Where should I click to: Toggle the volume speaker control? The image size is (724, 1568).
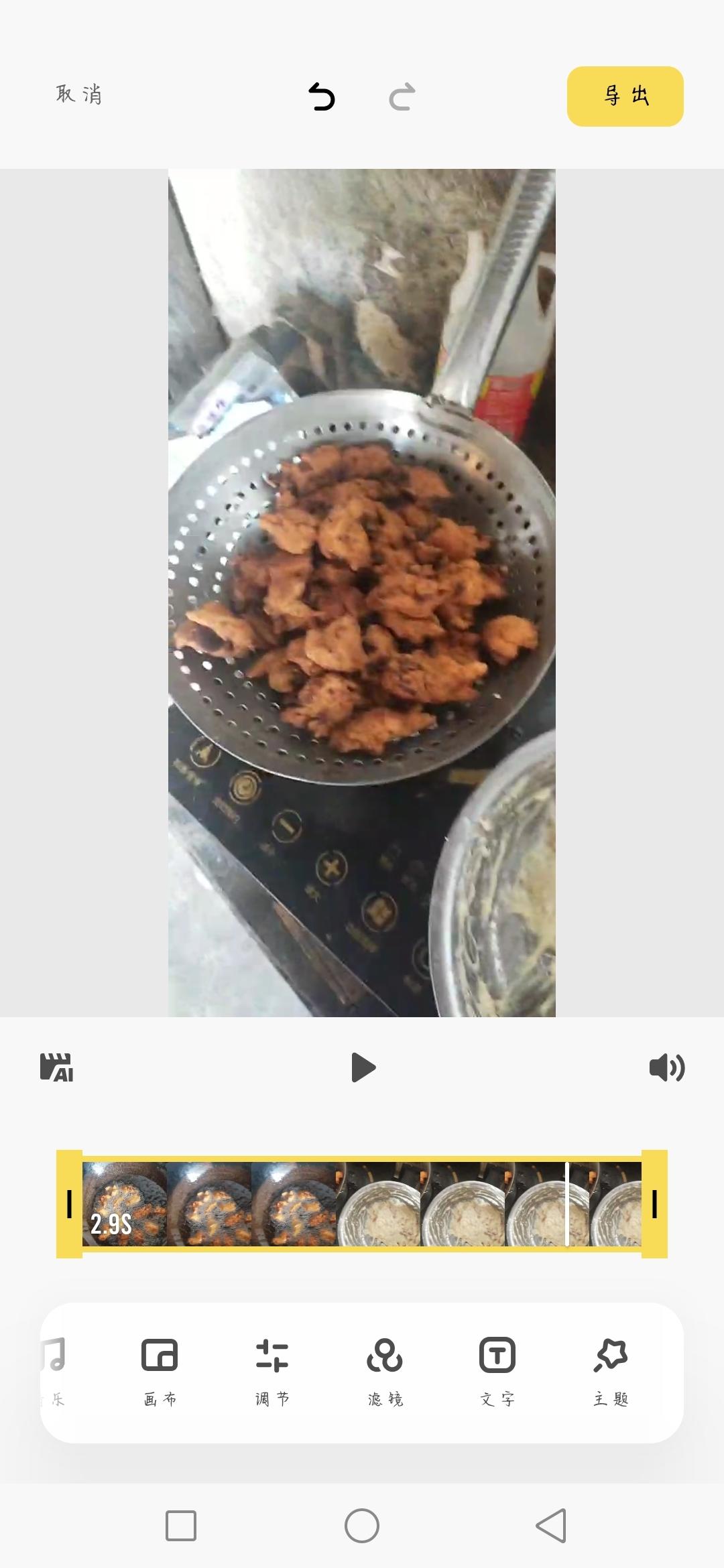(667, 1067)
